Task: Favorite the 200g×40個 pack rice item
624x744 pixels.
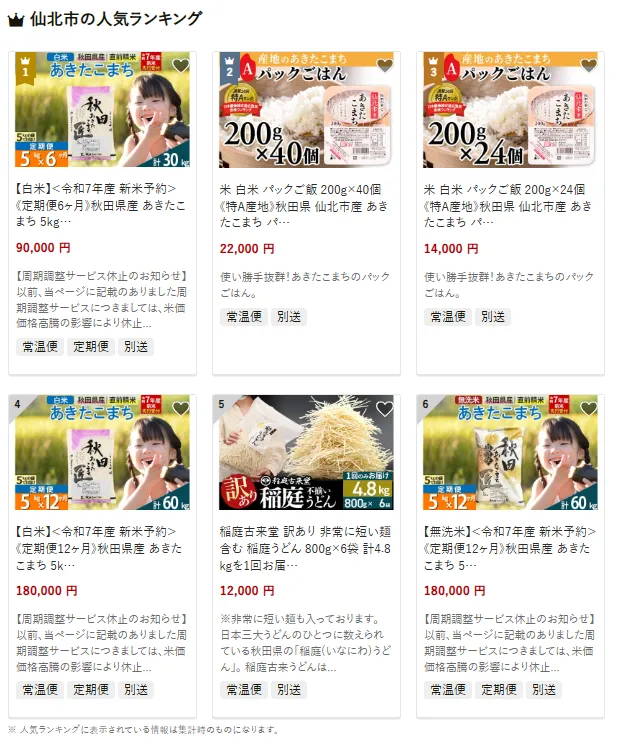Action: (x=384, y=66)
